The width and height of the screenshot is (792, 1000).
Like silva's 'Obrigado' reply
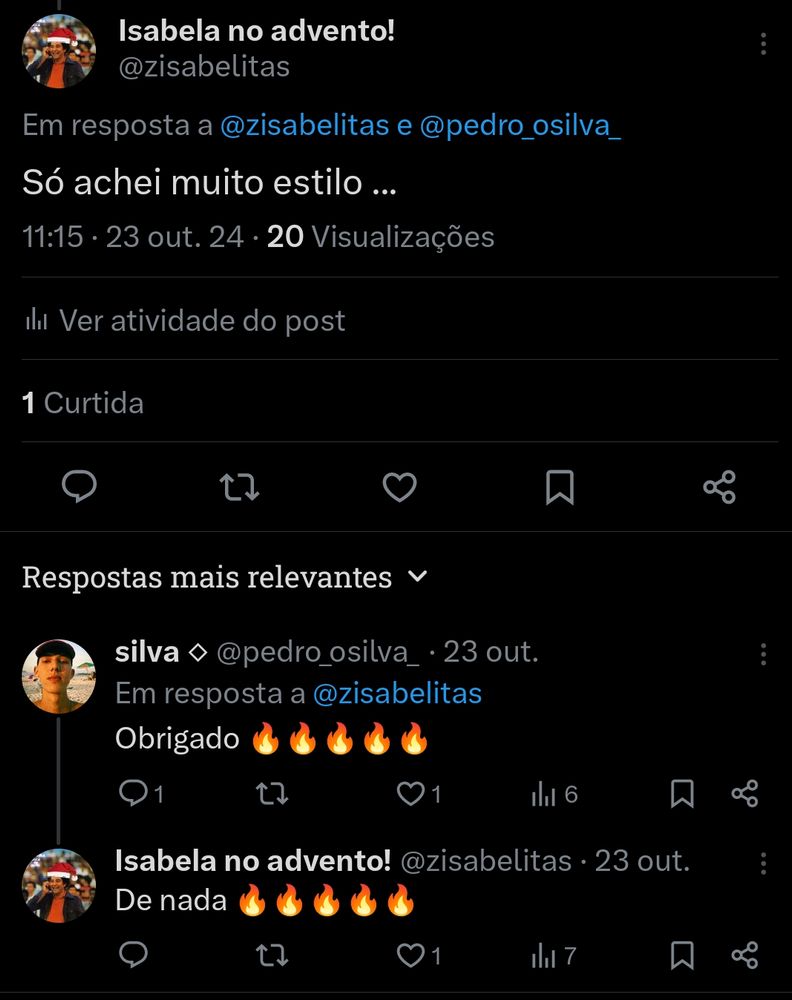click(411, 794)
